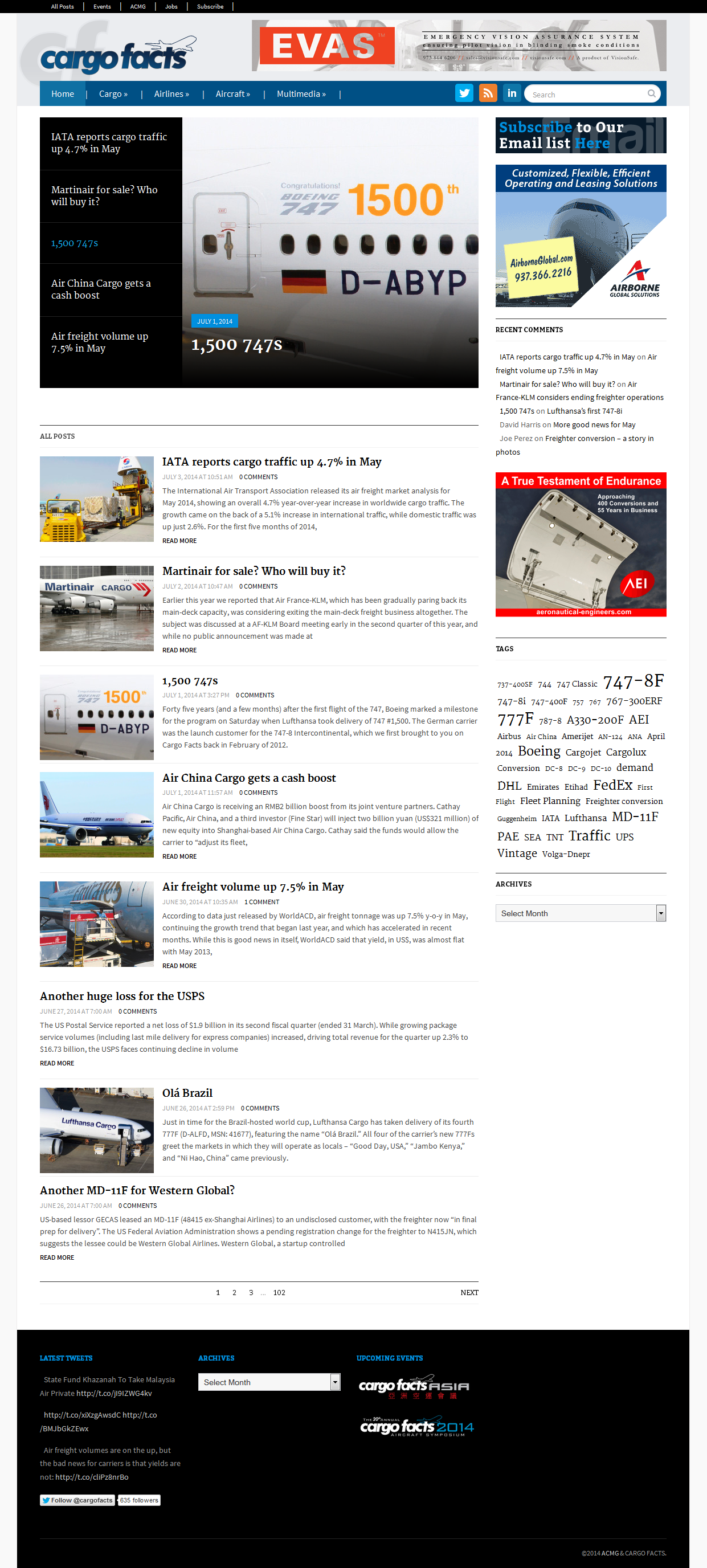Go to page 2 of posts
This screenshot has width=707, height=1568.
[234, 1292]
